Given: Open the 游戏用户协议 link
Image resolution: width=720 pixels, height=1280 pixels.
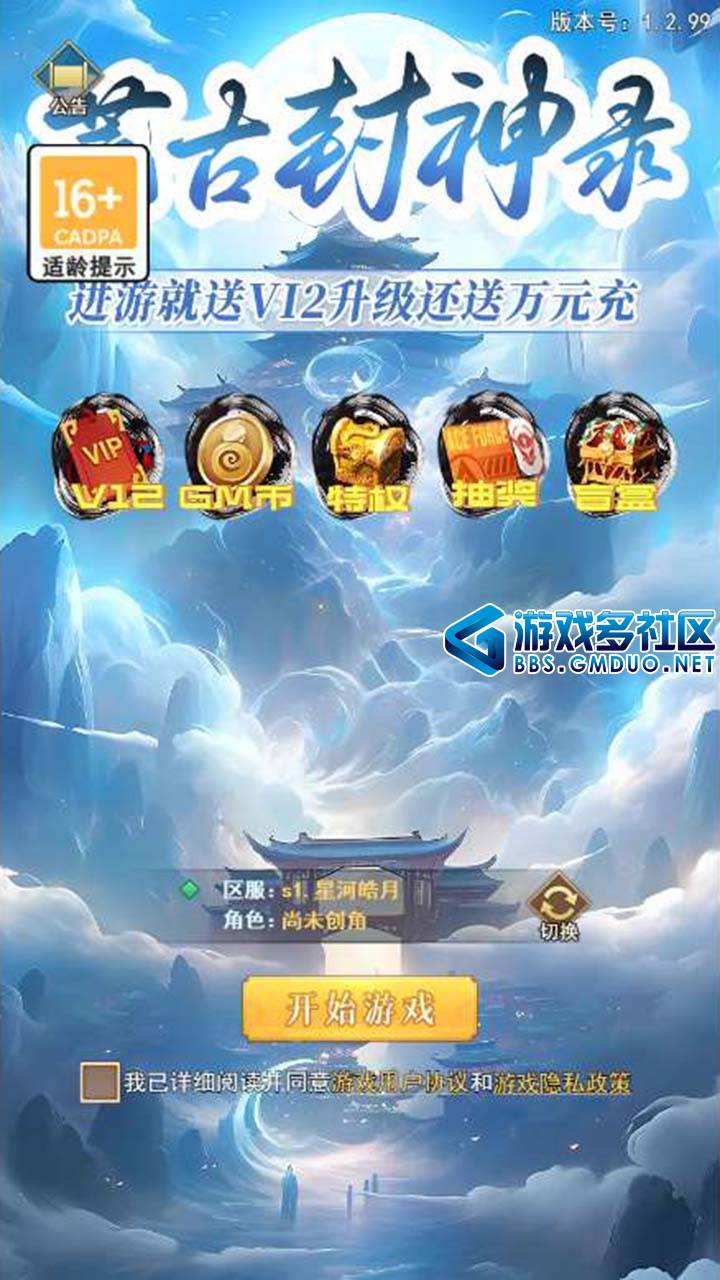Looking at the screenshot, I should 400,1083.
